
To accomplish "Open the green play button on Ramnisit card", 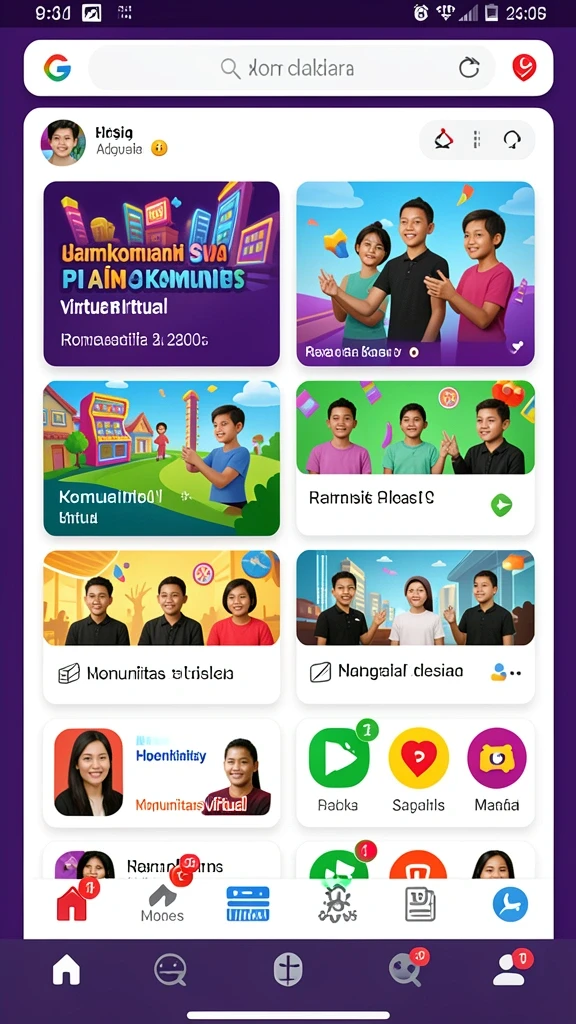I will (502, 505).
